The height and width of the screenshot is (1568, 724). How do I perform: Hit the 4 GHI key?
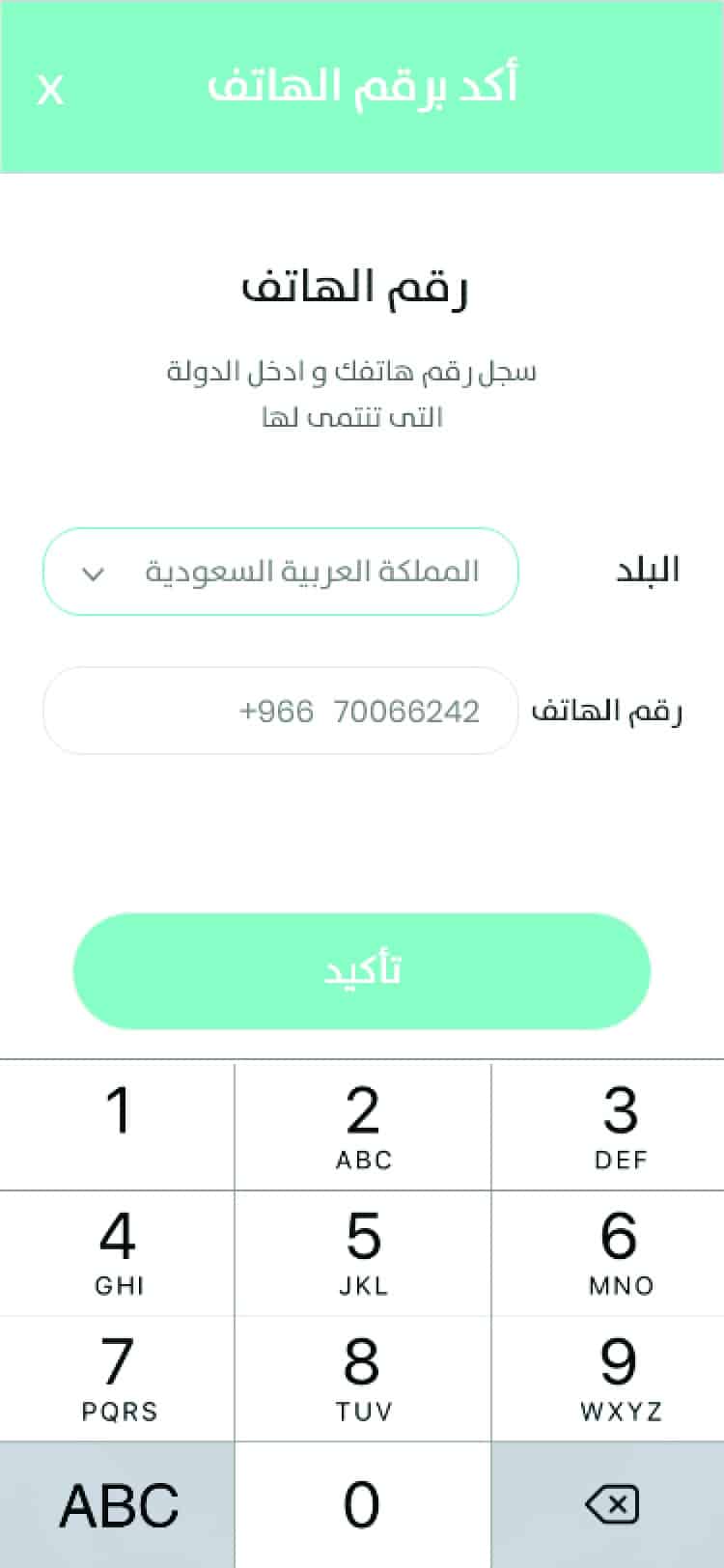point(118,1252)
